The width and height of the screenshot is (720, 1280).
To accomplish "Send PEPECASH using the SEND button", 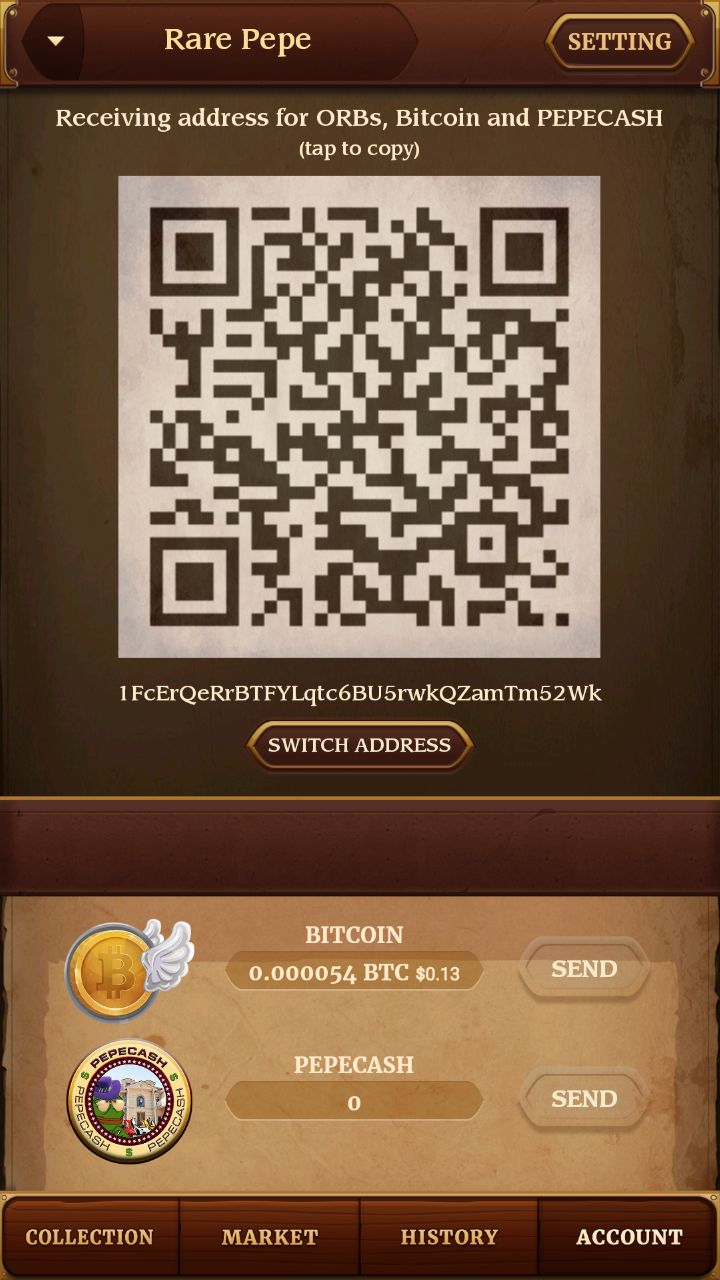I will coord(584,1098).
